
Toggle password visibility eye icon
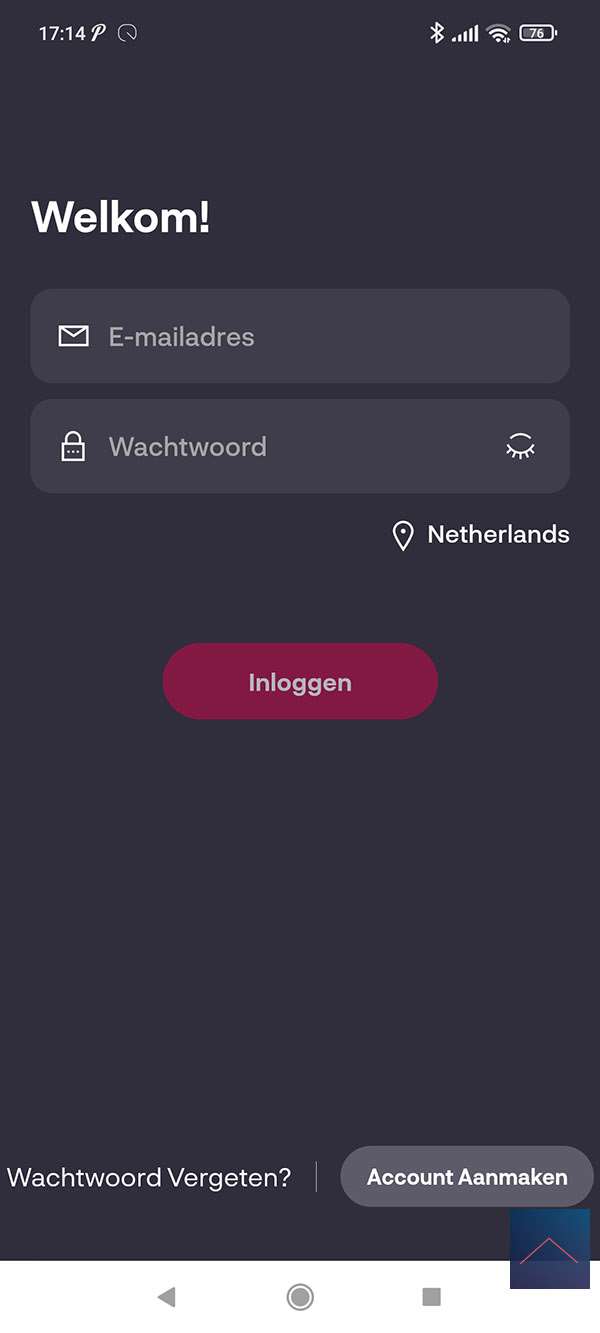point(520,446)
